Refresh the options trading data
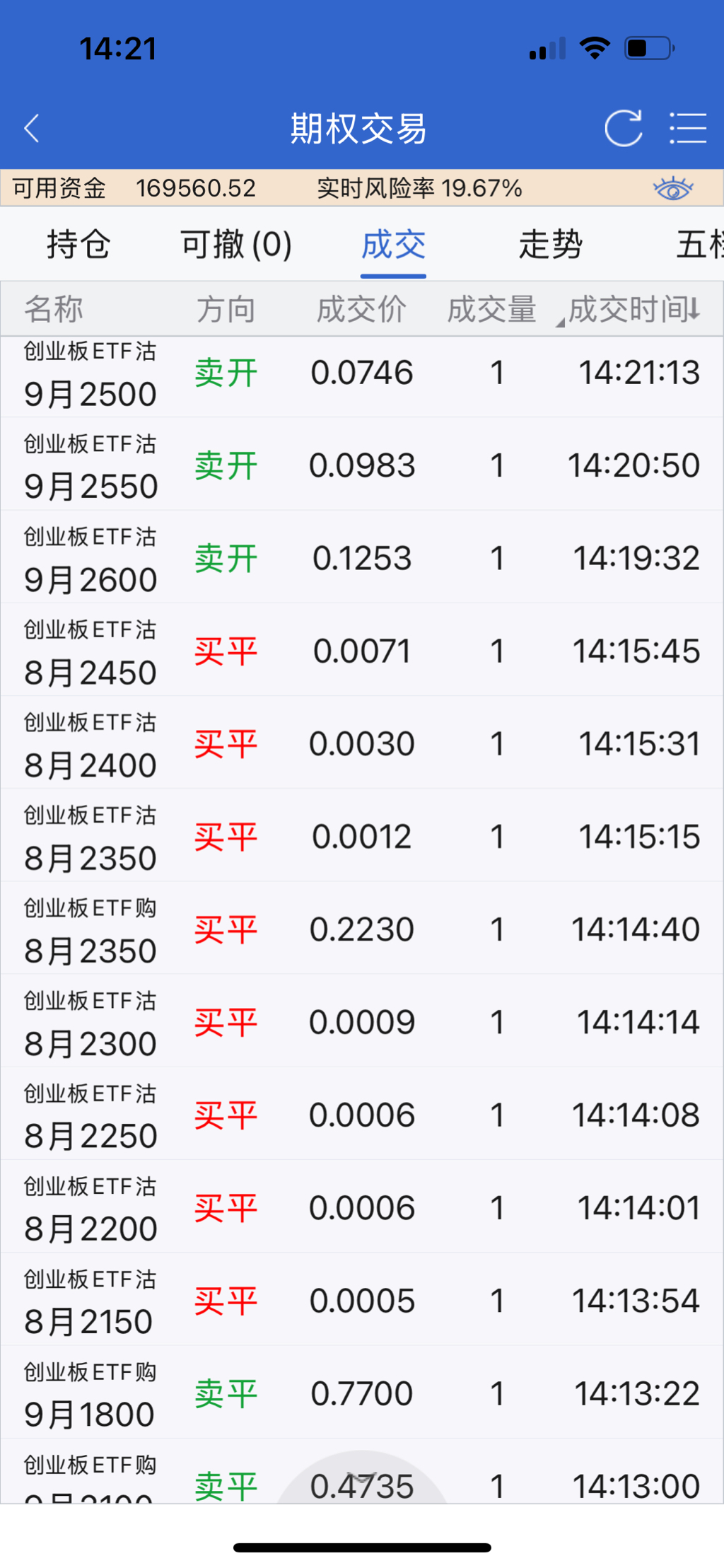 pyautogui.click(x=623, y=129)
